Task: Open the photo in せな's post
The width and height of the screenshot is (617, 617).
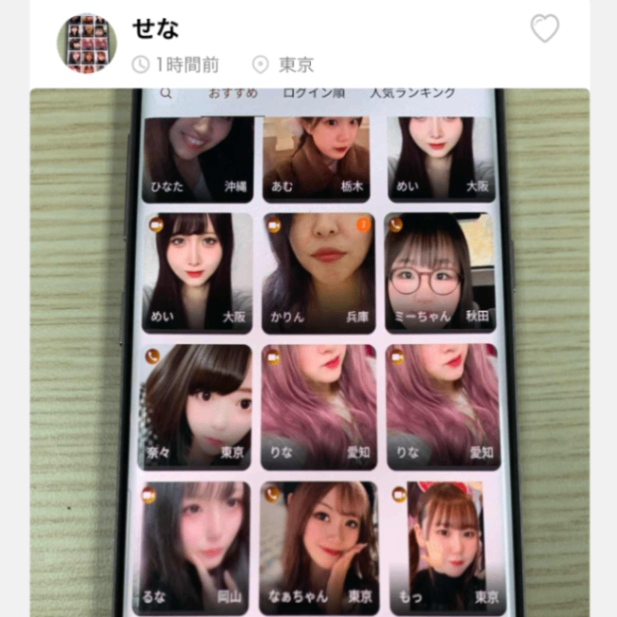Action: pyautogui.click(x=310, y=353)
